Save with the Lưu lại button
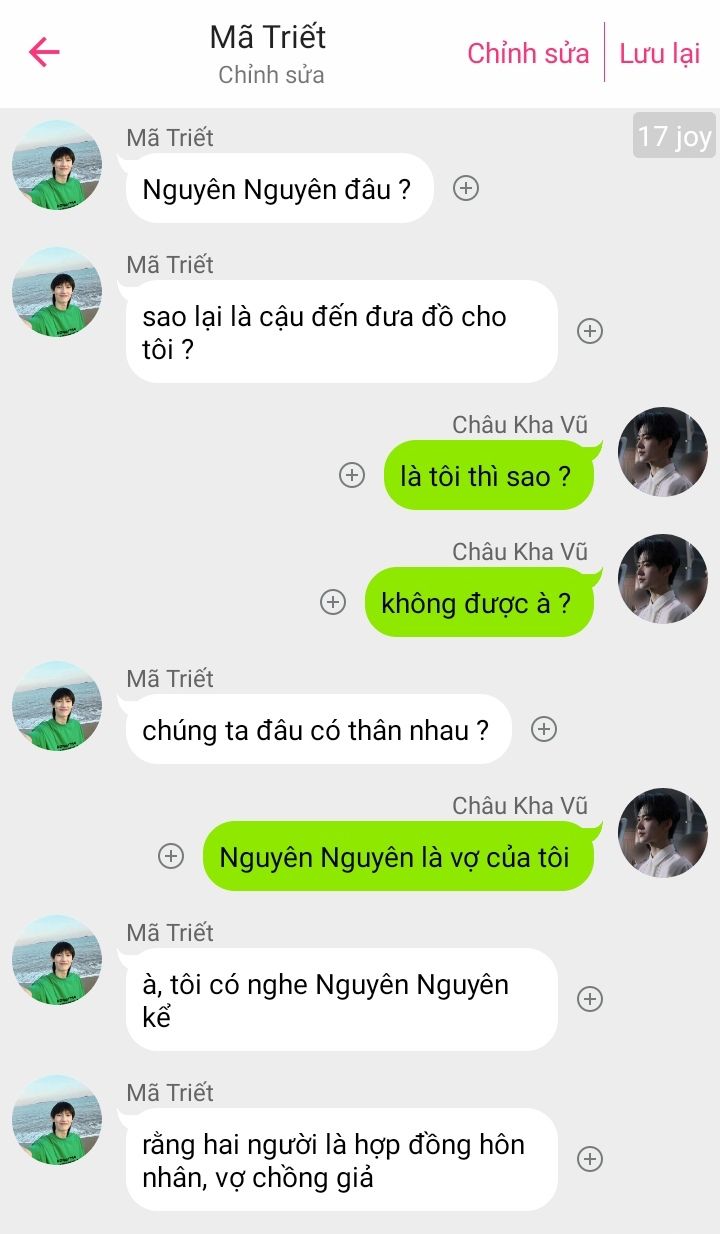Screen dimensions: 720x1234 tap(659, 53)
